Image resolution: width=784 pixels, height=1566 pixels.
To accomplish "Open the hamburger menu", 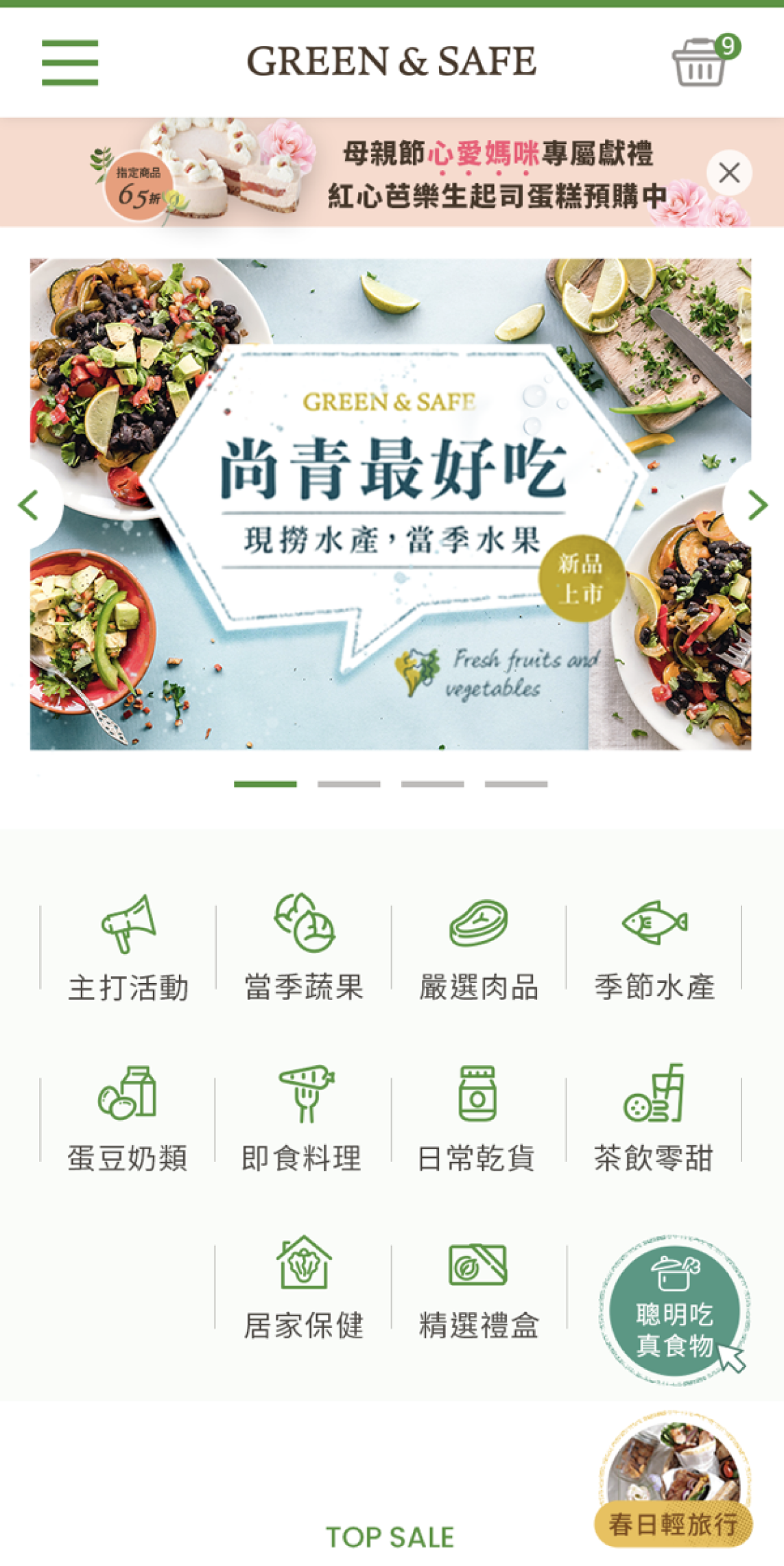I will [x=69, y=62].
